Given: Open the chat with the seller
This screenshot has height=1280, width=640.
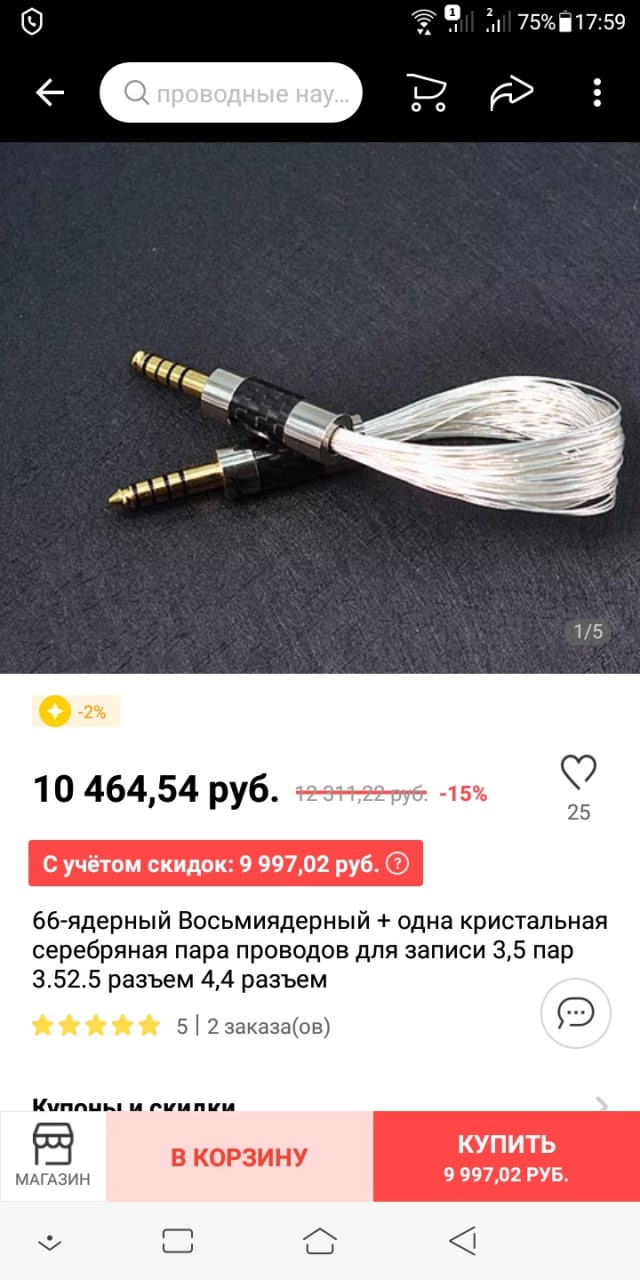Looking at the screenshot, I should coord(575,1013).
